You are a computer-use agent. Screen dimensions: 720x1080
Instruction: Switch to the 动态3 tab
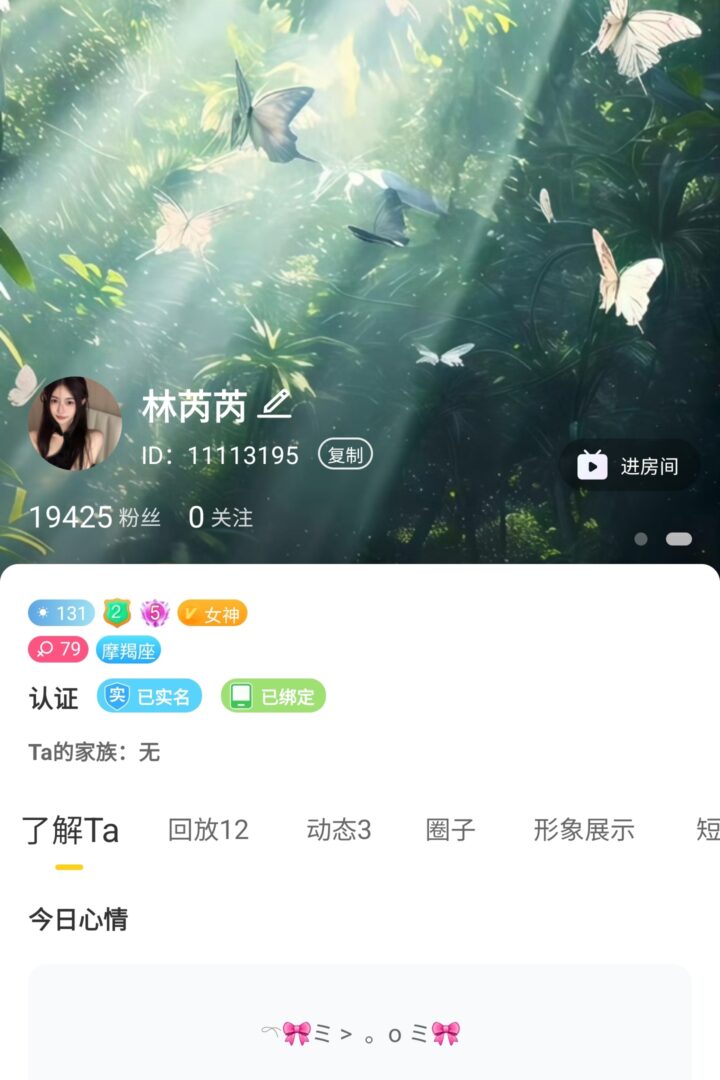pyautogui.click(x=338, y=829)
